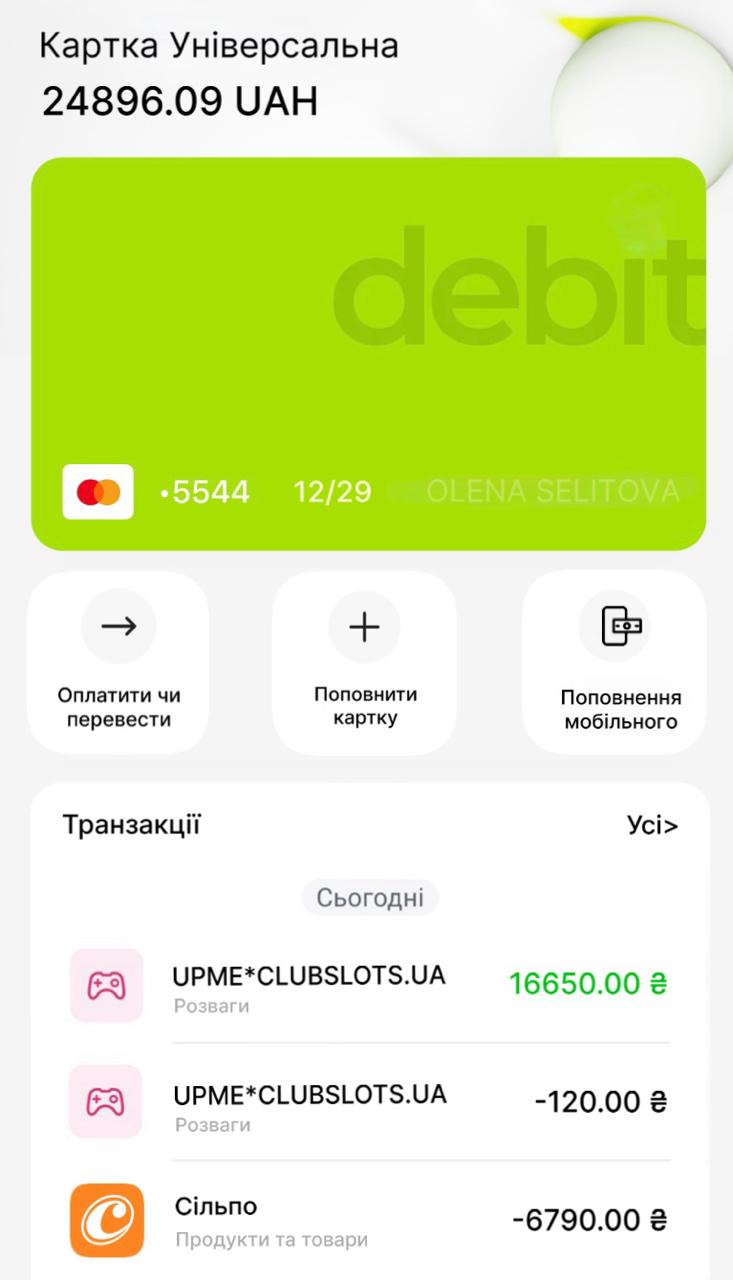Viewport: 733px width, 1280px height.
Task: Open the Сільпо -6790.00 ₴ transaction
Action: click(368, 1221)
